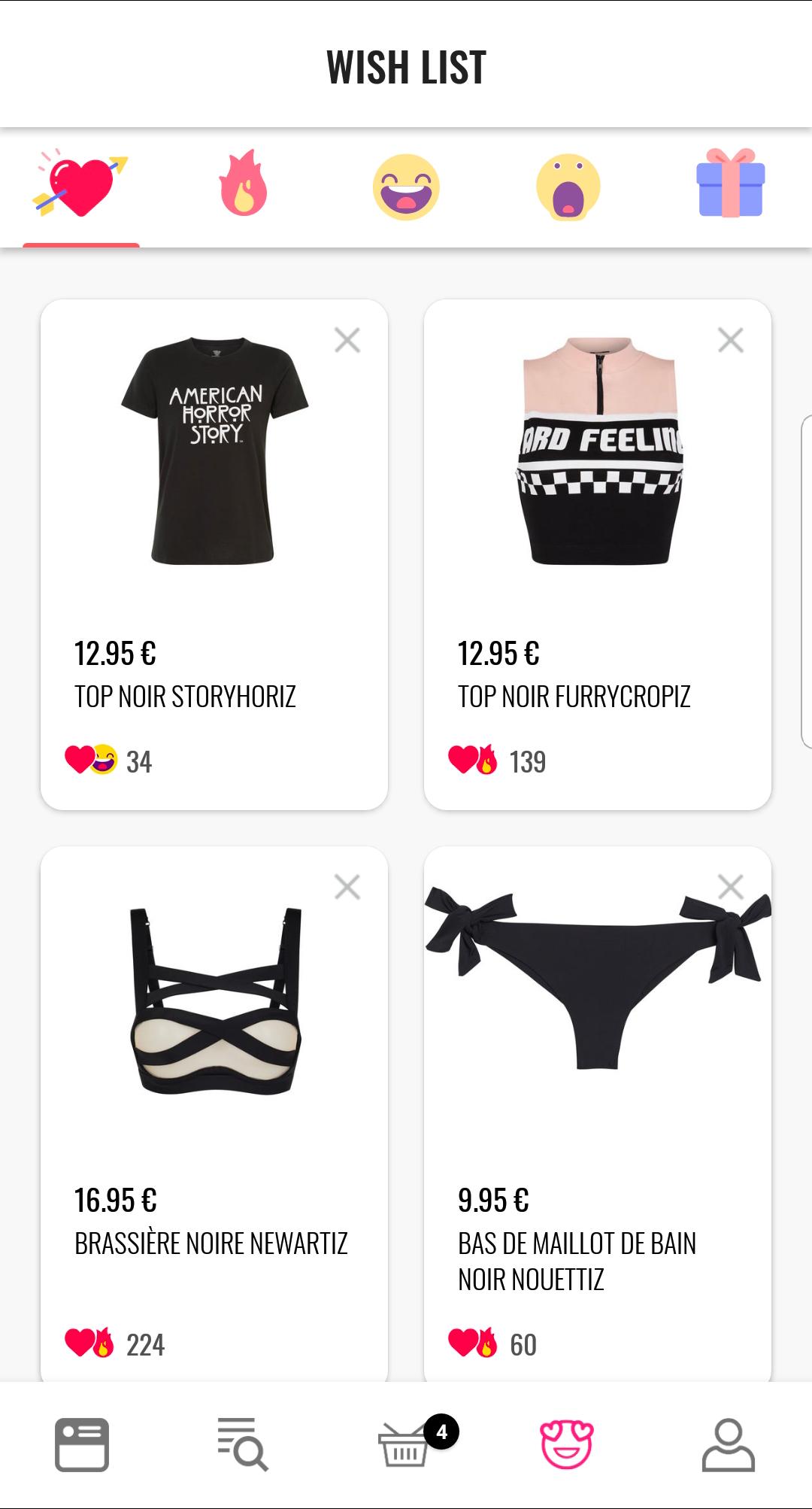Open the search catalog in bottom navigation
This screenshot has height=1509, width=812.
pos(243,1445)
